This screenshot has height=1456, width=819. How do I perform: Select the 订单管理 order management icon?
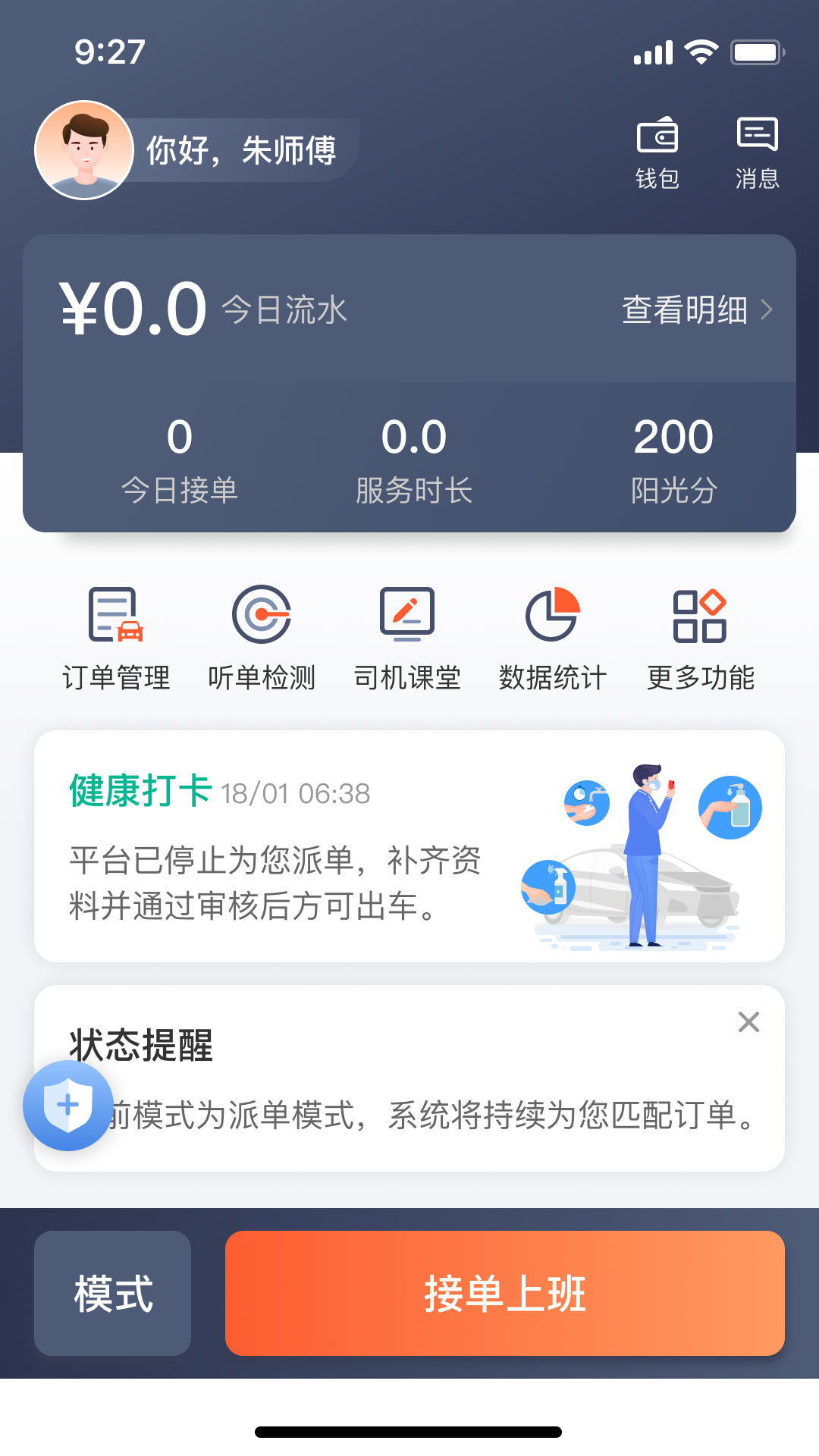click(x=115, y=635)
